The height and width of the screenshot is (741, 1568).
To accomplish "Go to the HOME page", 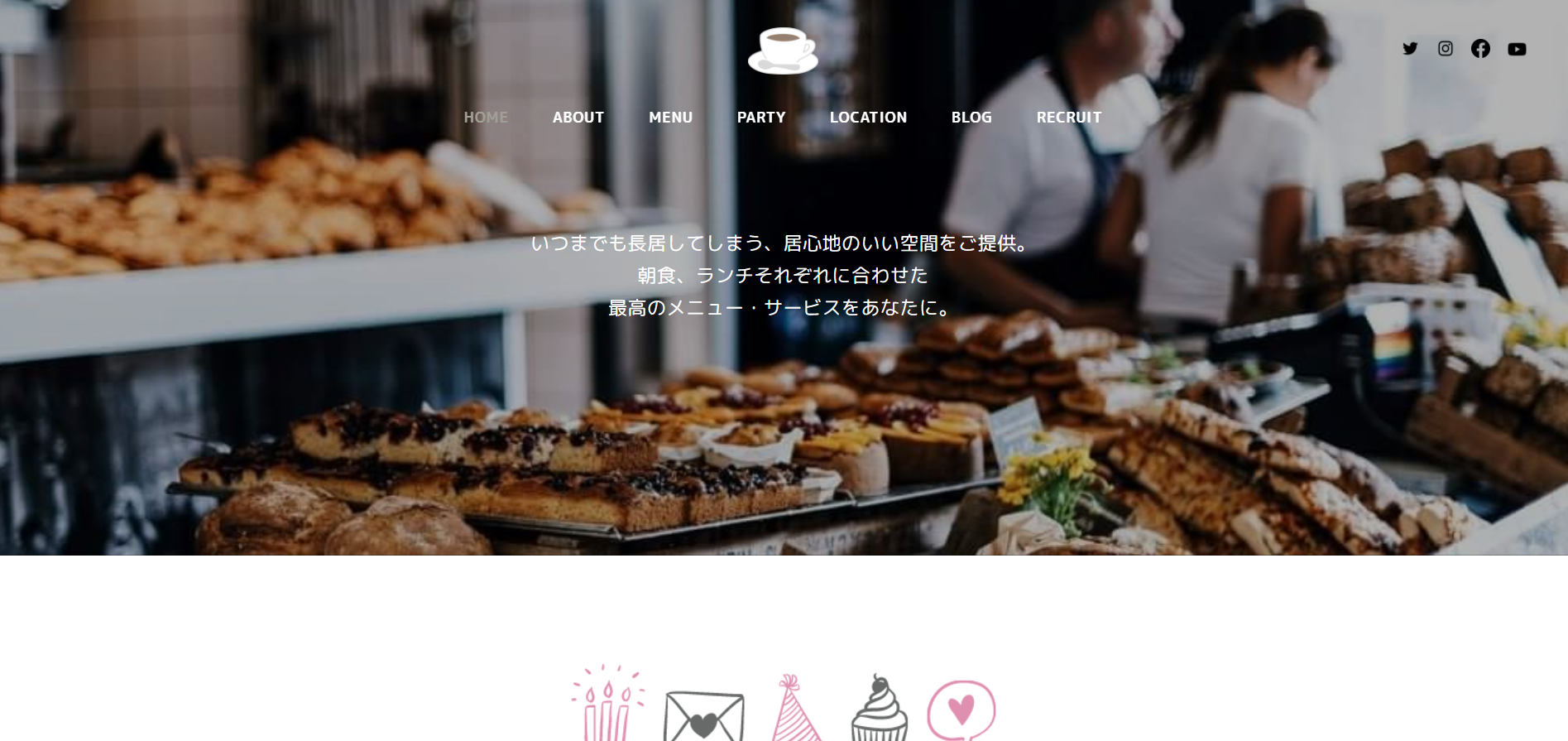I will [486, 118].
